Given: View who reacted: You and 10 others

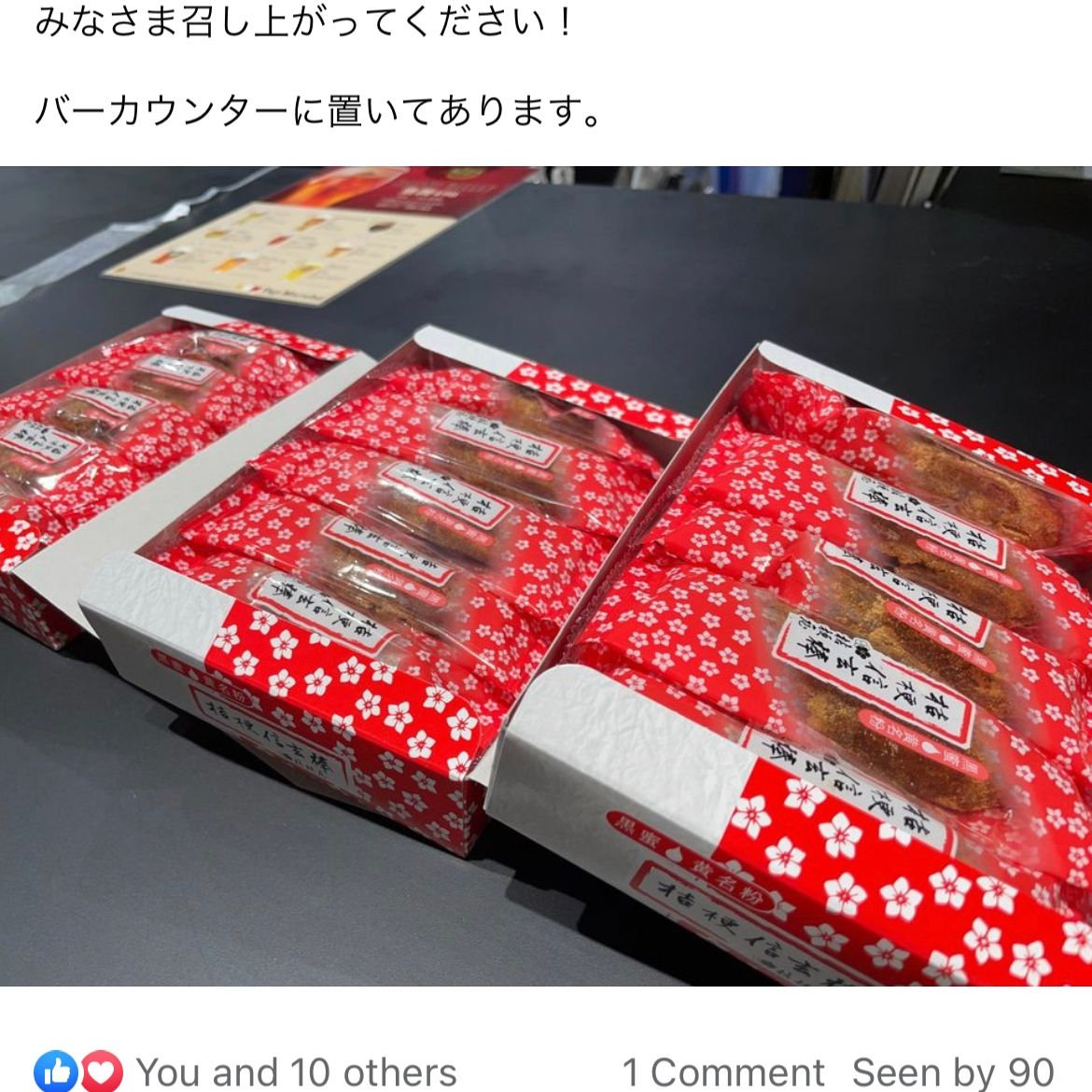Looking at the screenshot, I should (296, 1072).
